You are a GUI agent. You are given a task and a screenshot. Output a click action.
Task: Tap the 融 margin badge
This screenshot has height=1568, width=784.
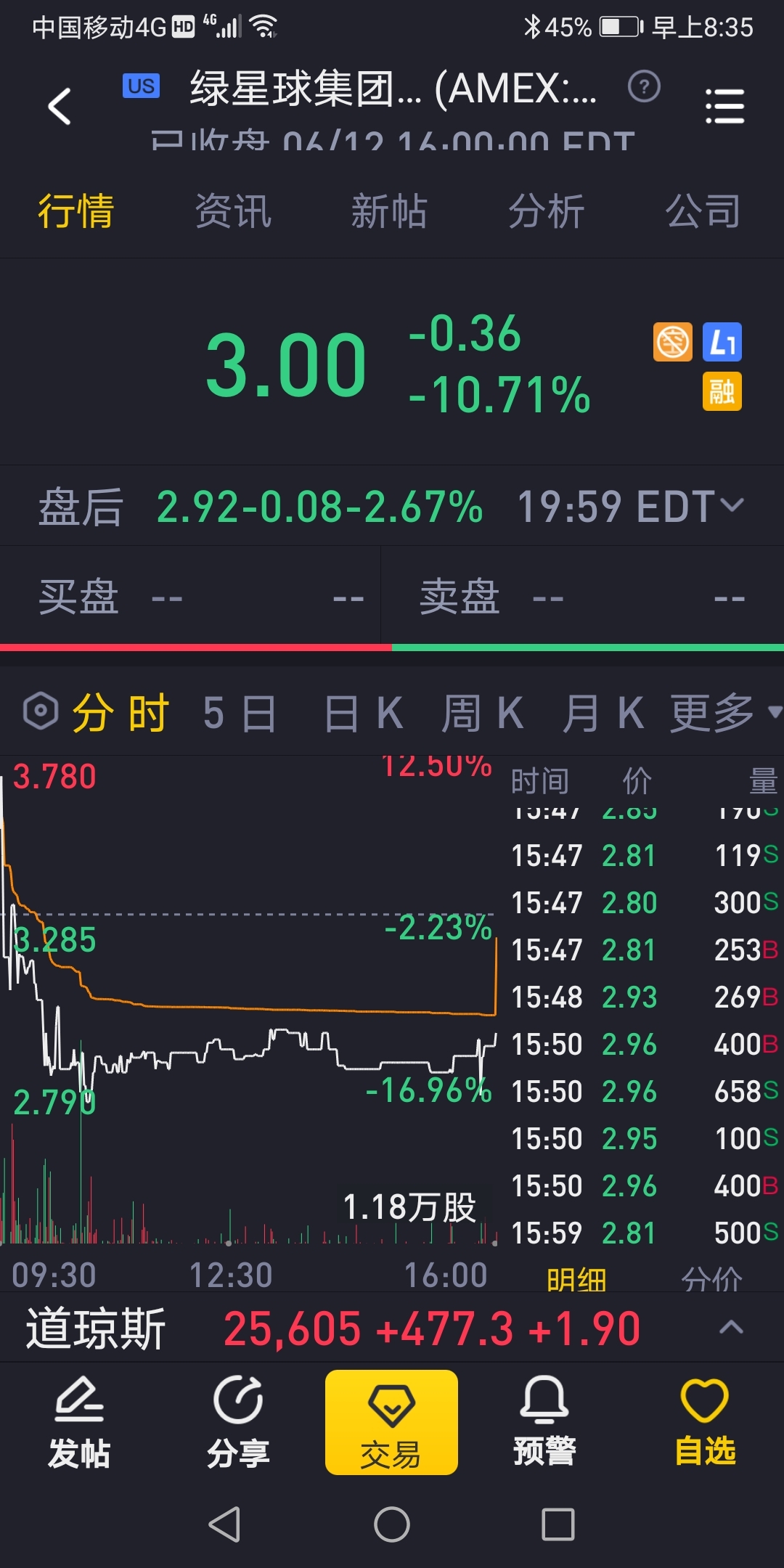tap(722, 391)
